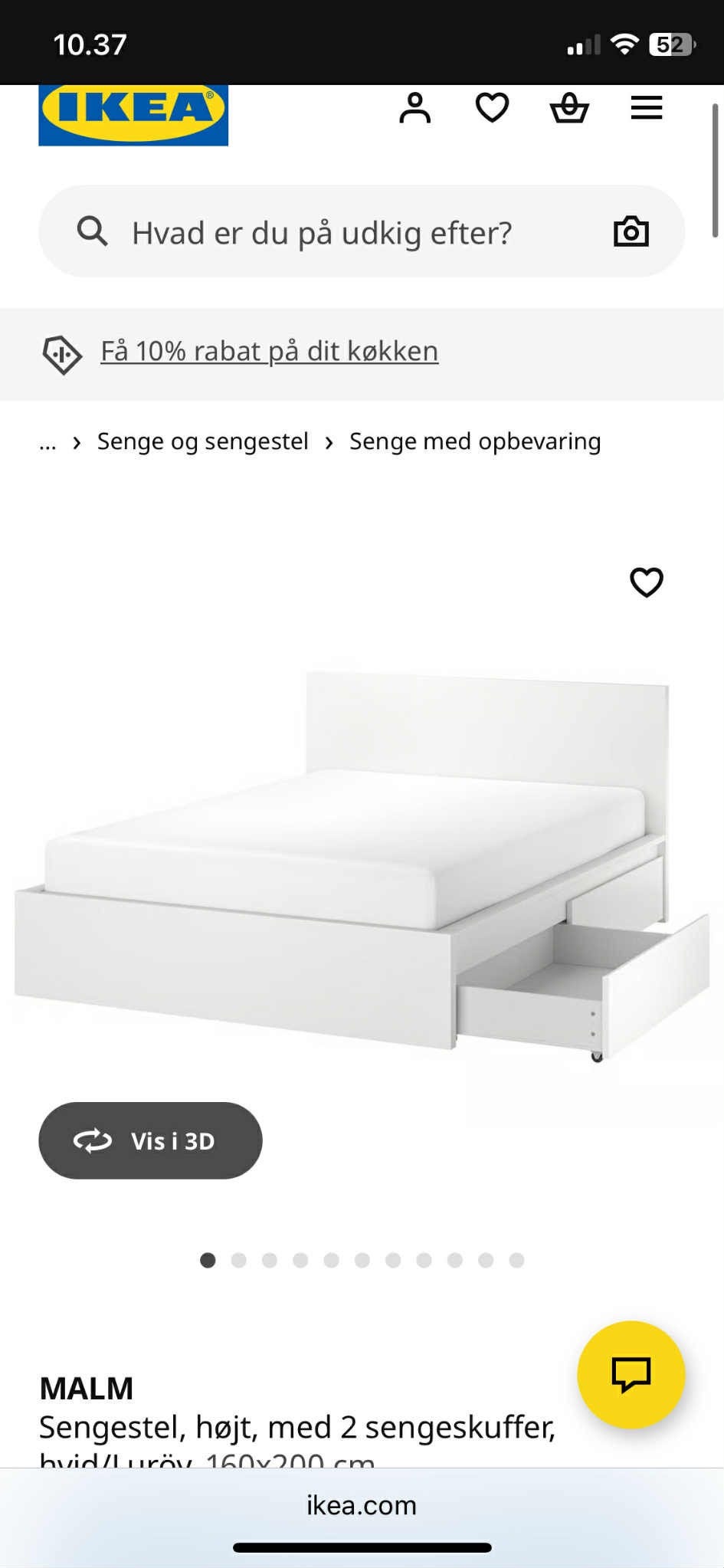Image resolution: width=724 pixels, height=1568 pixels.
Task: Expand the breadcrumb ellipsis
Action: (48, 441)
